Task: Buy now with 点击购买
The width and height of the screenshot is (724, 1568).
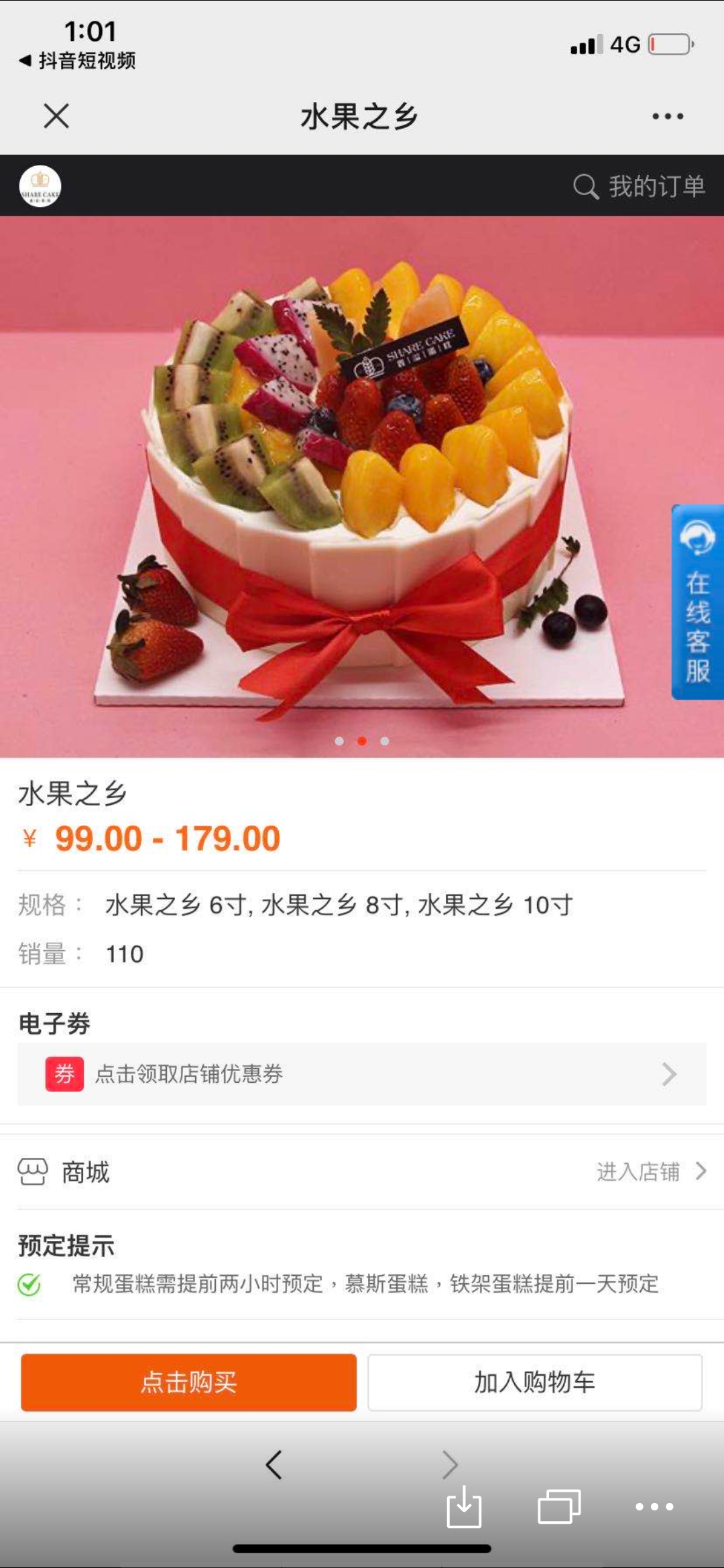Action: 188,1382
